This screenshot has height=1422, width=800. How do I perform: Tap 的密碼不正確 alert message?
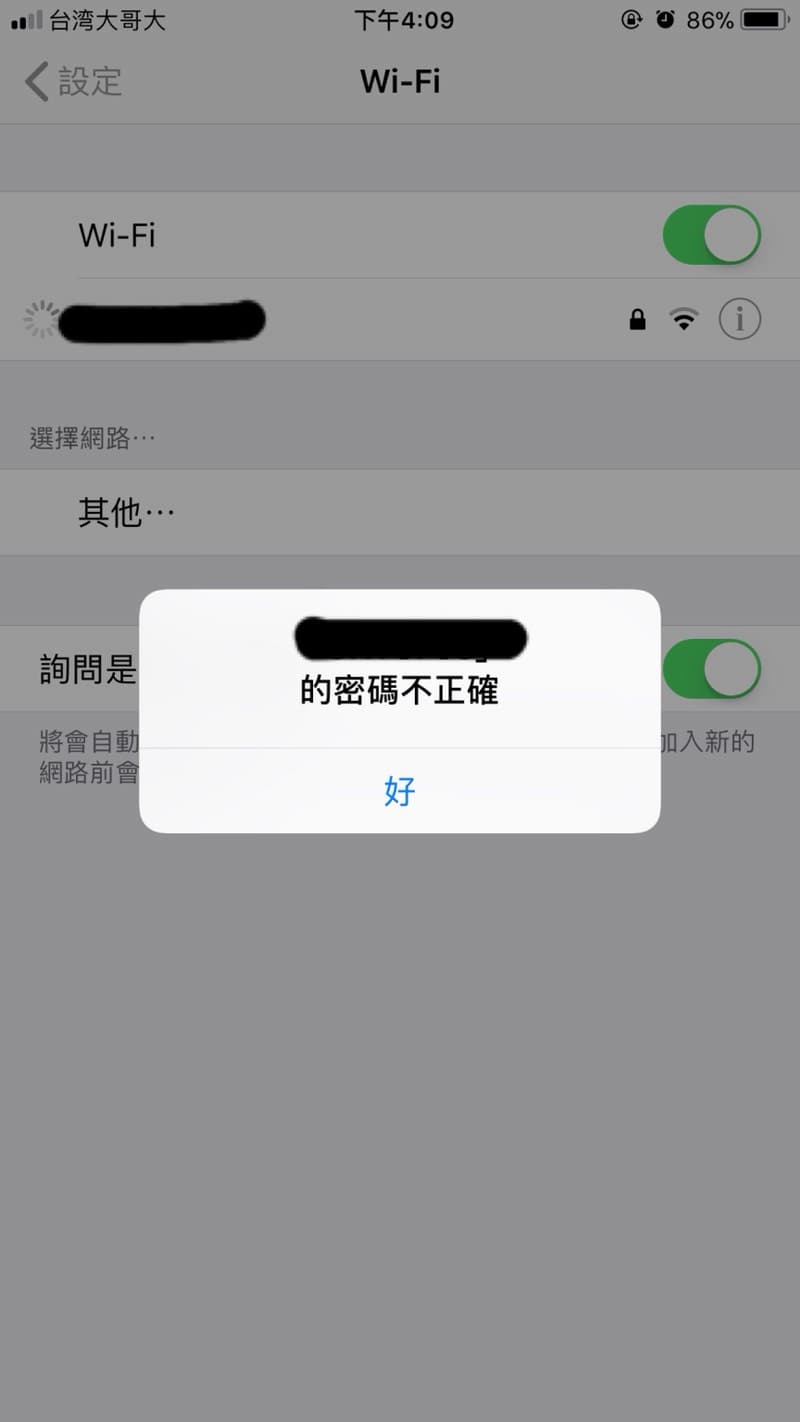click(x=399, y=690)
